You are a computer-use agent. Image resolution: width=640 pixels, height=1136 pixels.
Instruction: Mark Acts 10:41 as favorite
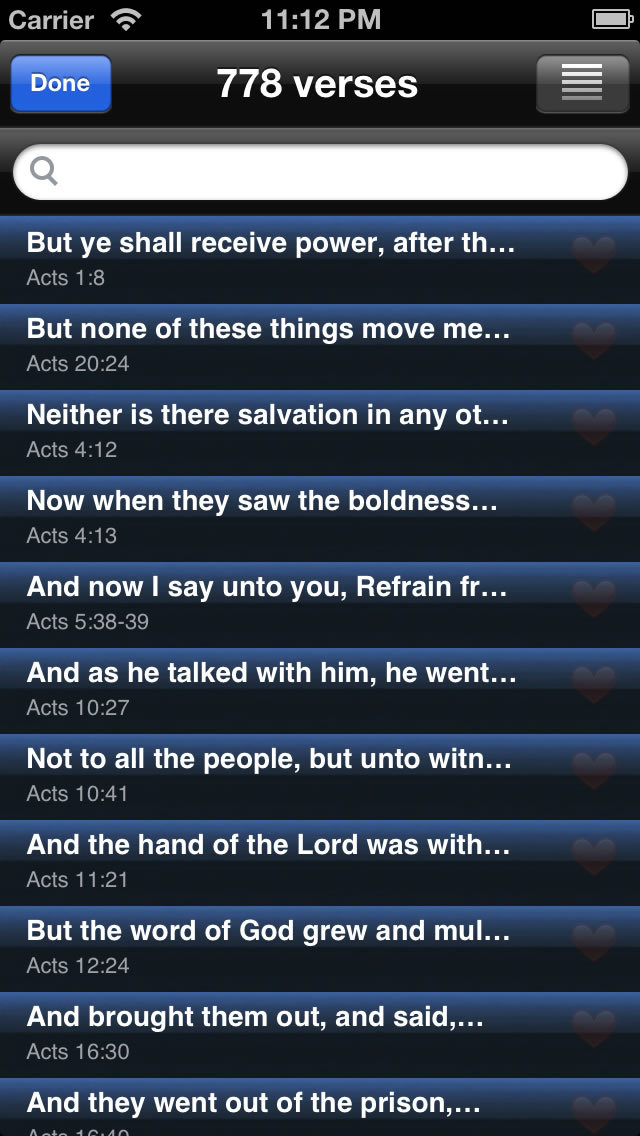(x=594, y=773)
